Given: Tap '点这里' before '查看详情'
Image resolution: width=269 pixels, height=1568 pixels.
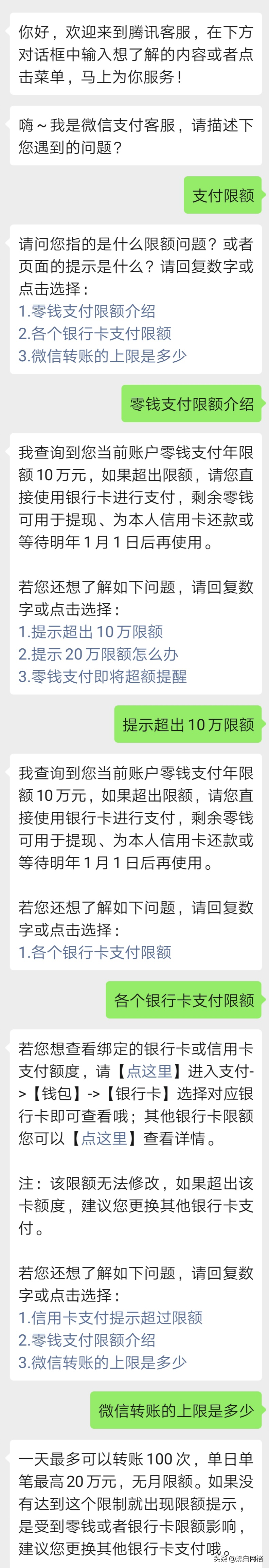Looking at the screenshot, I should (x=104, y=1138).
